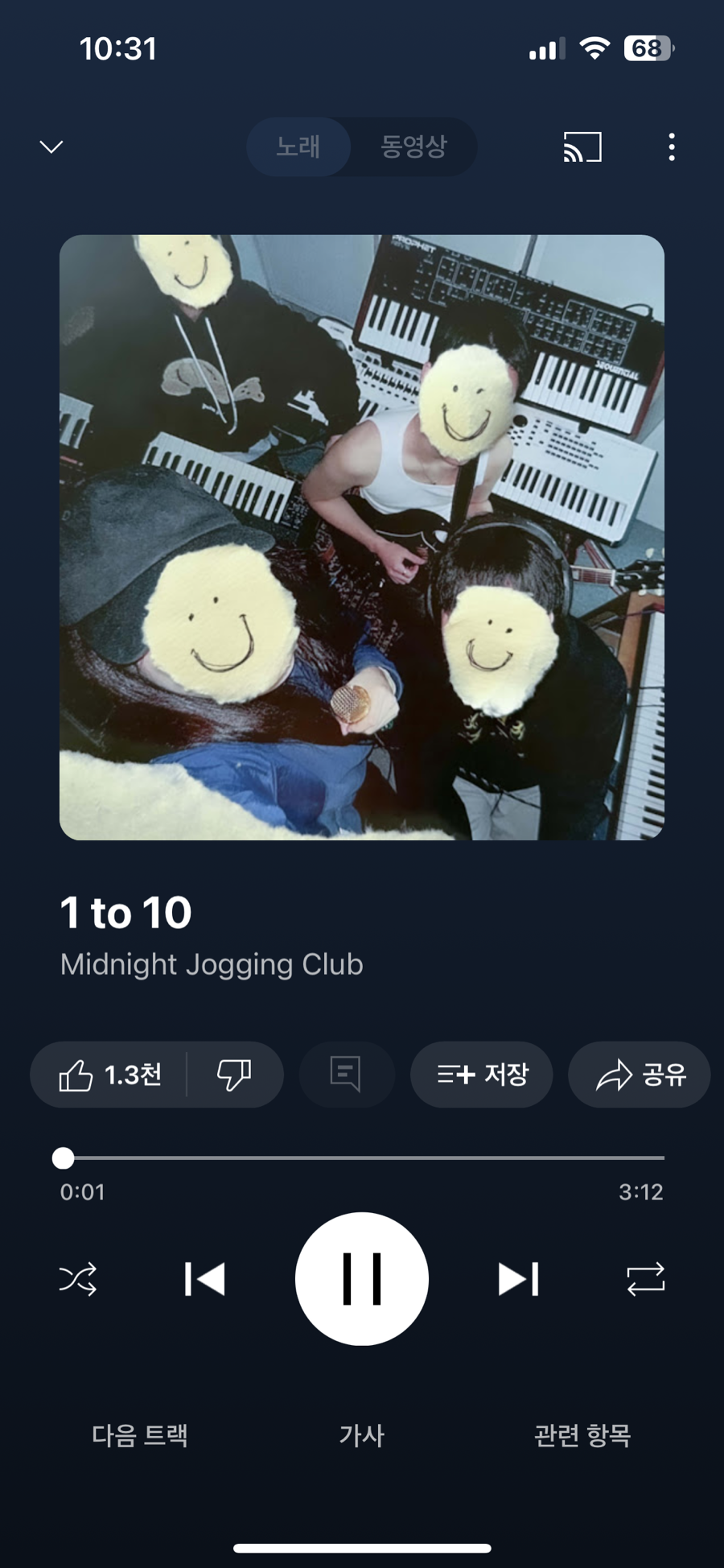Image resolution: width=724 pixels, height=1568 pixels.
Task: Open the 다음 트랙 up next tab
Action: (x=140, y=1435)
